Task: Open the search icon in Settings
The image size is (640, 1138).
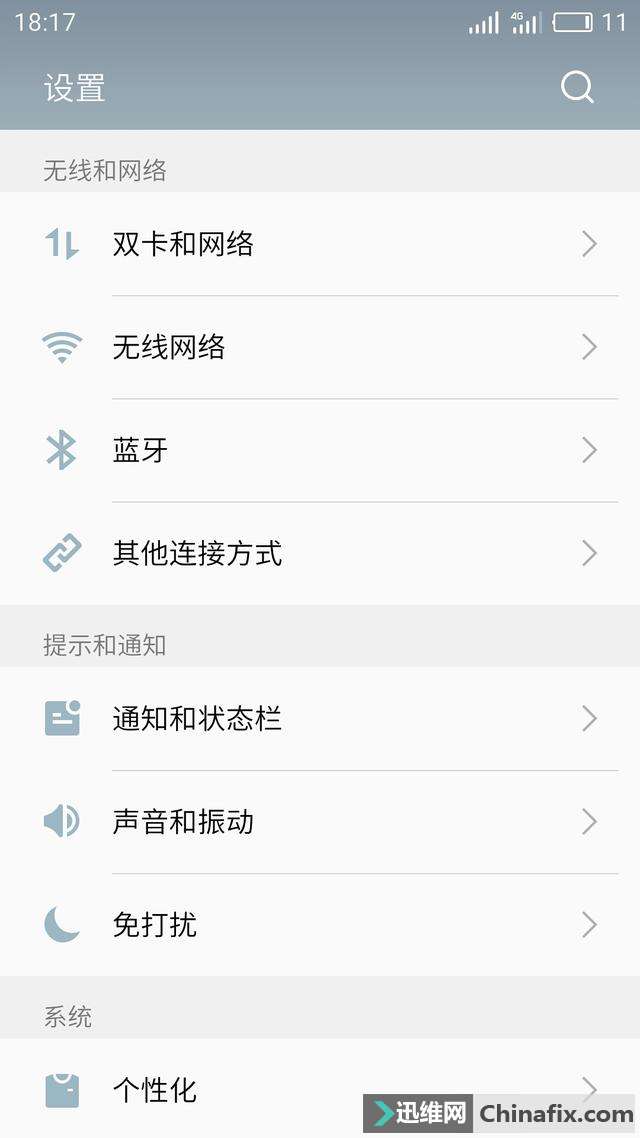Action: (x=577, y=87)
